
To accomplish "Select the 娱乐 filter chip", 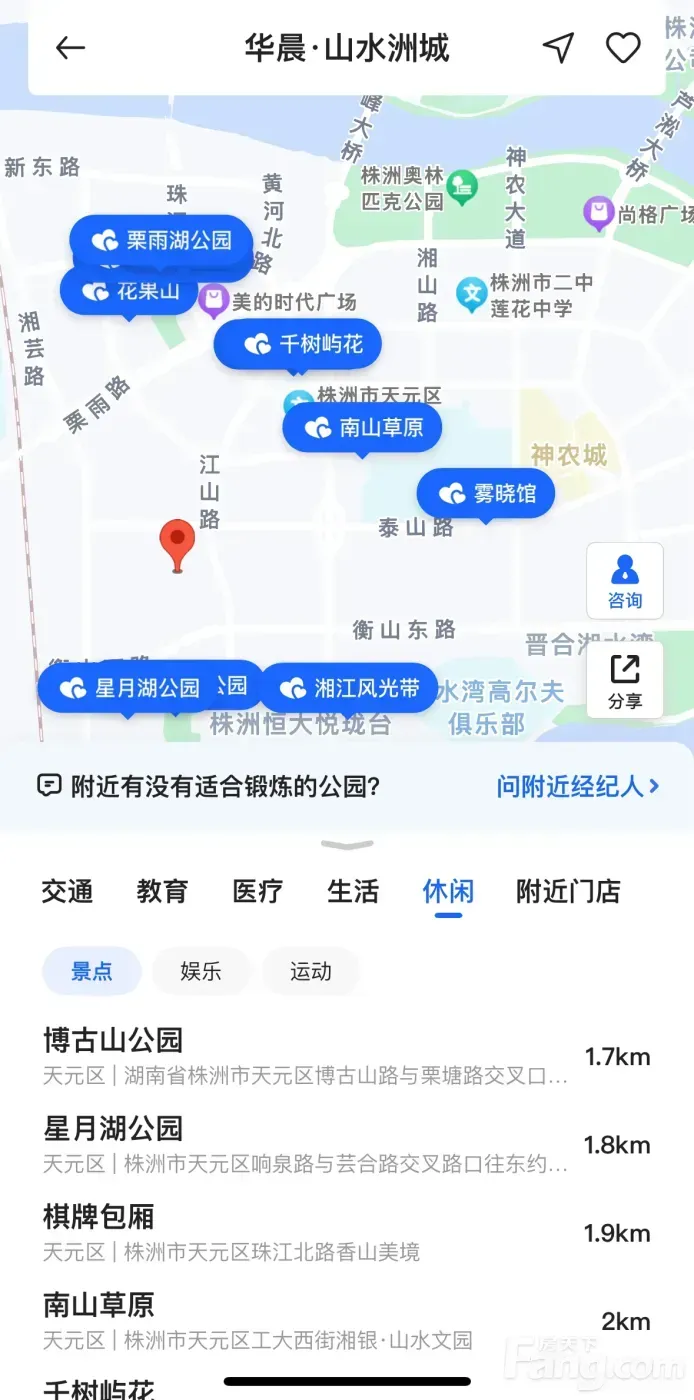I will (201, 971).
